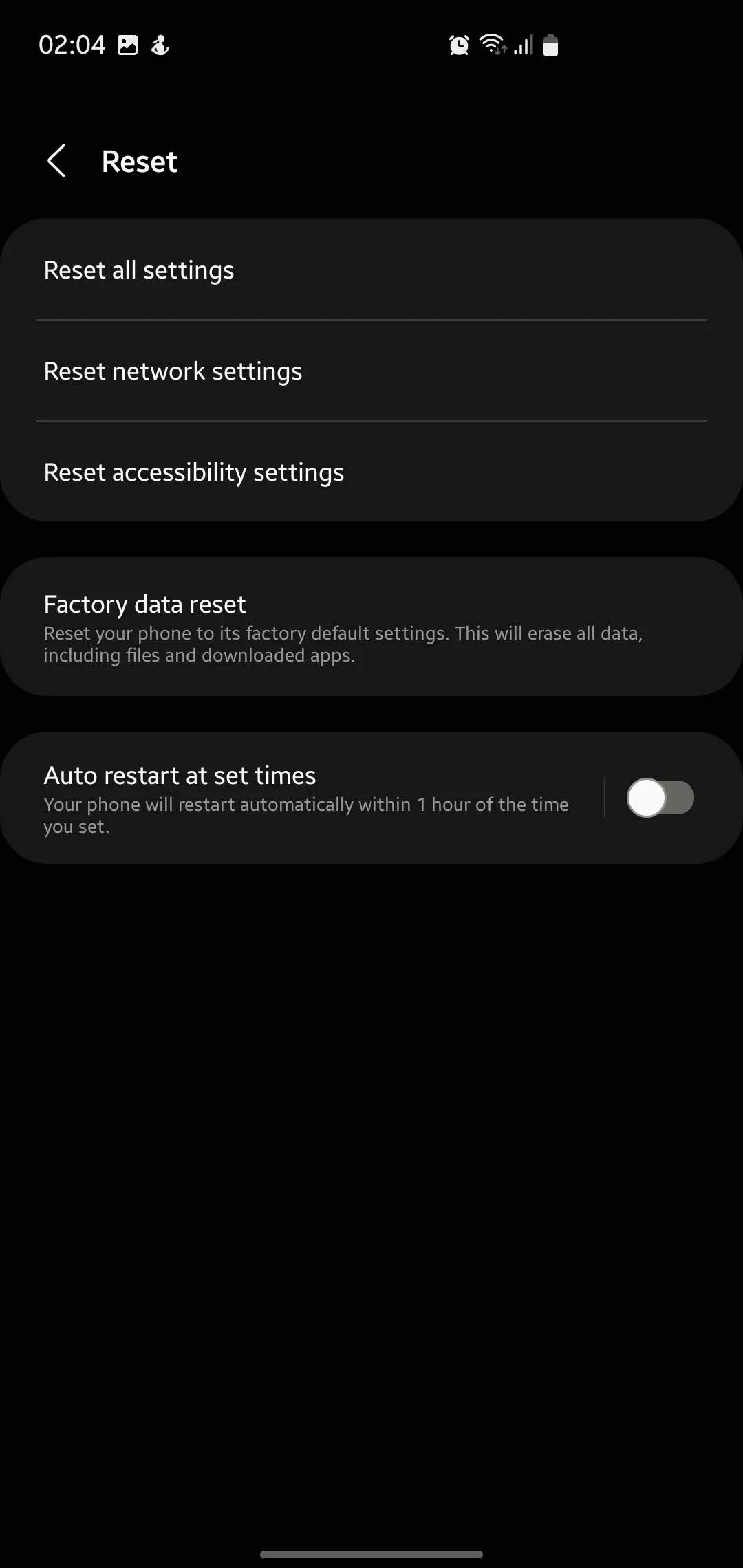Enable Auto restart at set times

click(661, 797)
